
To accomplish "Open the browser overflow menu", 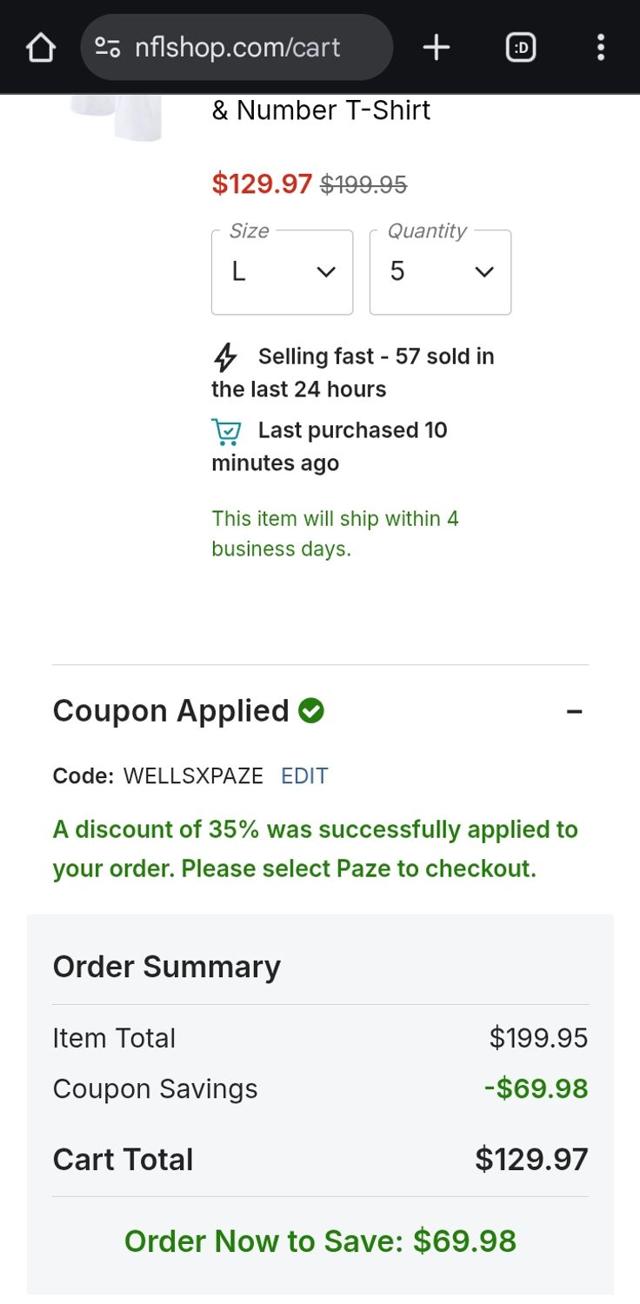I will tap(600, 47).
